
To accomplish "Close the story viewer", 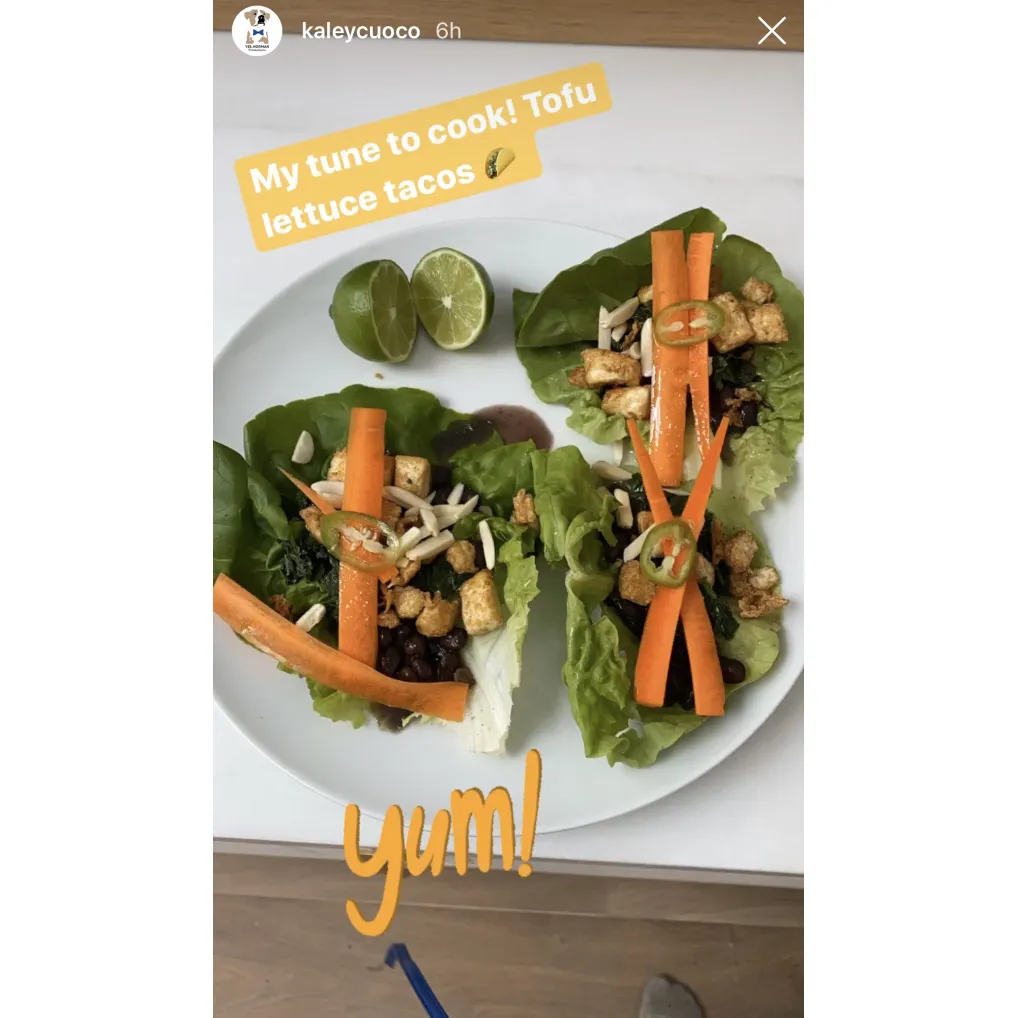I will [771, 31].
